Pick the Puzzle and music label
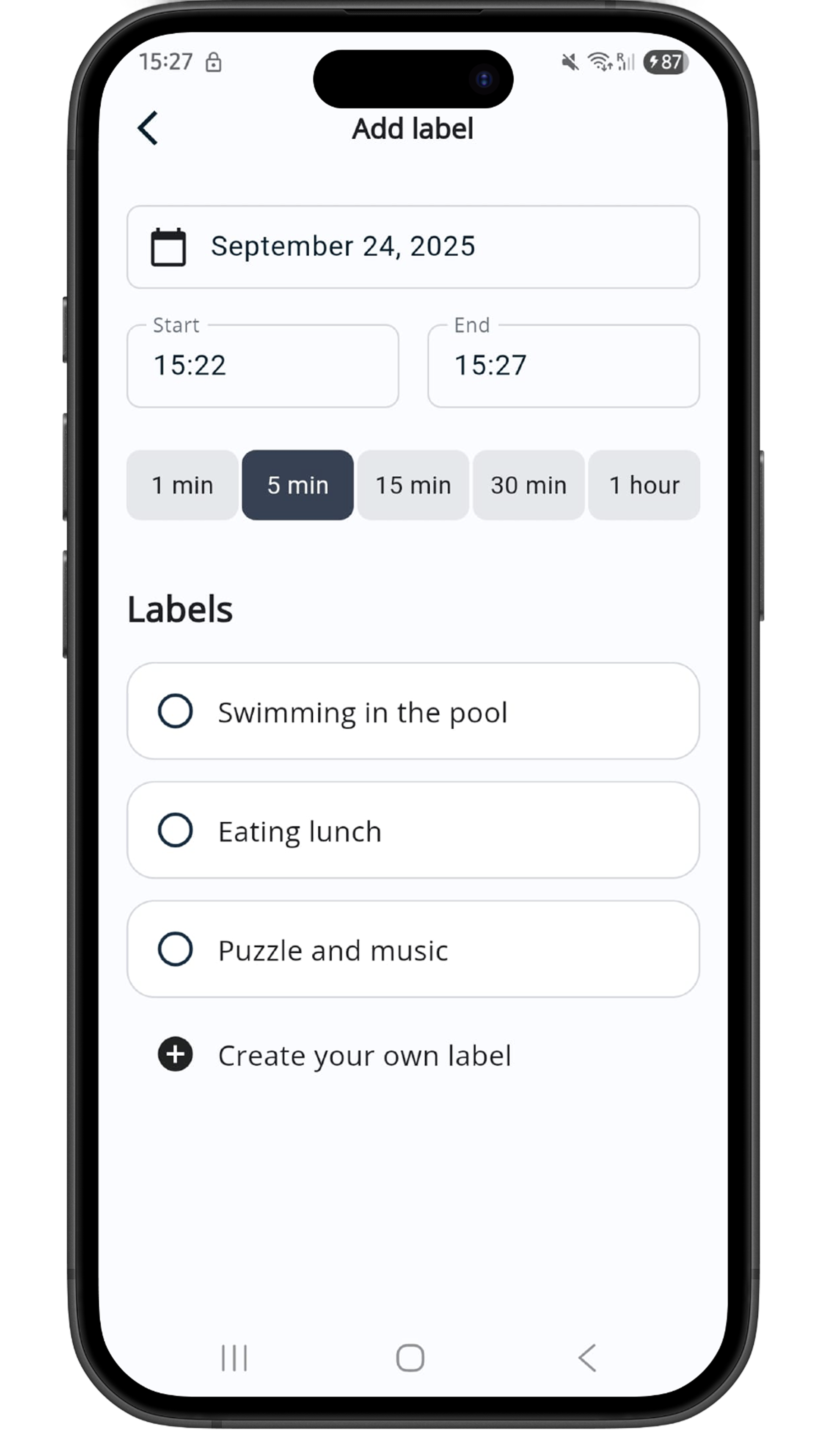Image resolution: width=826 pixels, height=1456 pixels. pyautogui.click(x=413, y=949)
